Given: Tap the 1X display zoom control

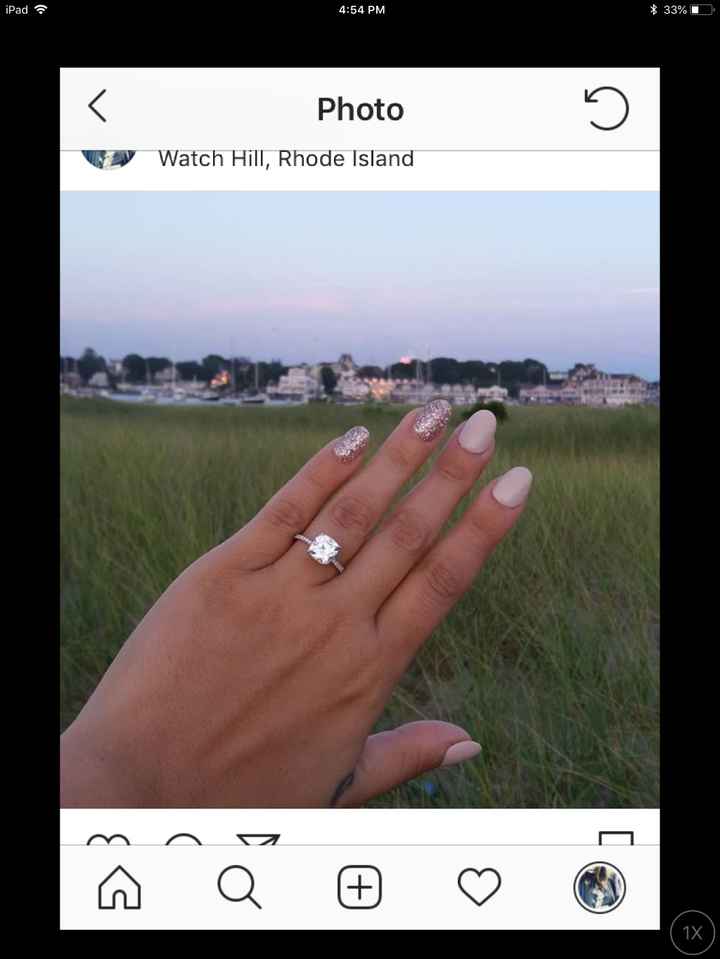Looking at the screenshot, I should pyautogui.click(x=692, y=932).
